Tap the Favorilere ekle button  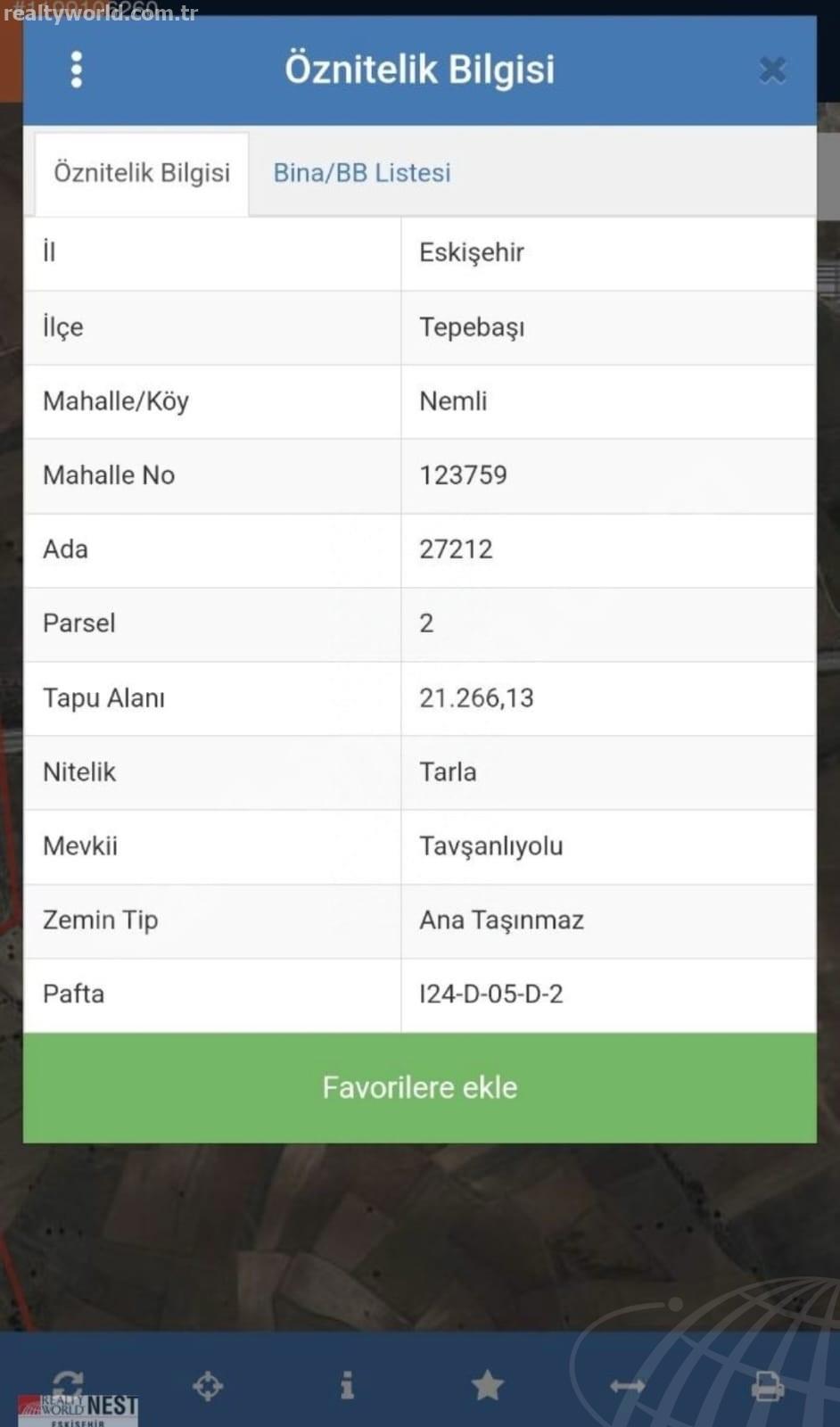(420, 1087)
